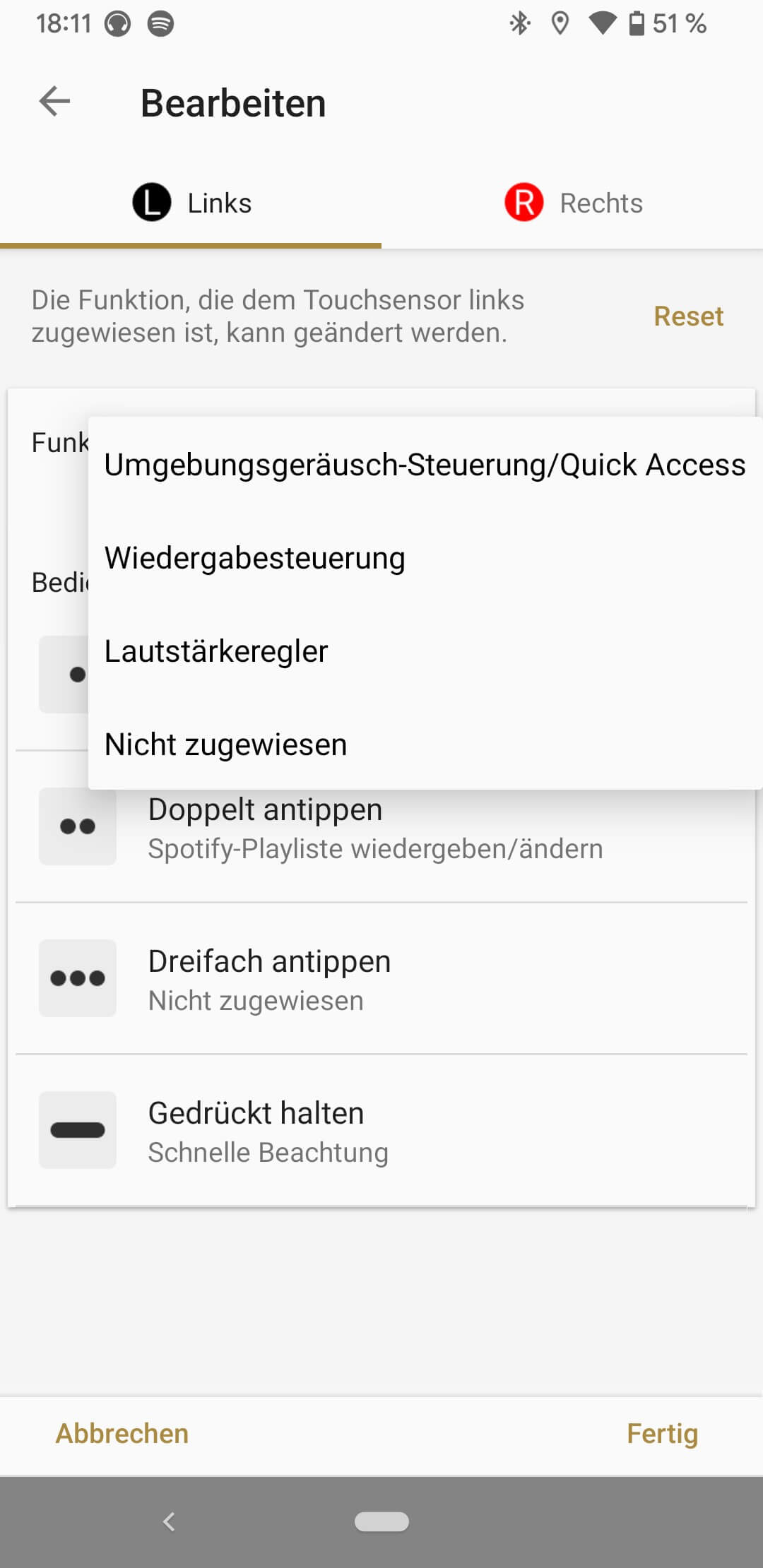Tap the system home pill

pyautogui.click(x=381, y=1521)
